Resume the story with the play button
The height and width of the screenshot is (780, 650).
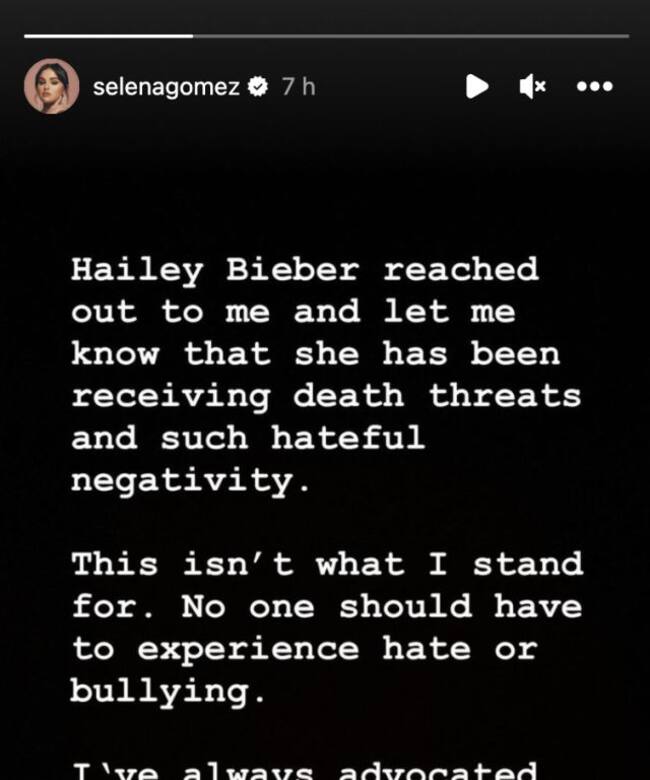(477, 87)
